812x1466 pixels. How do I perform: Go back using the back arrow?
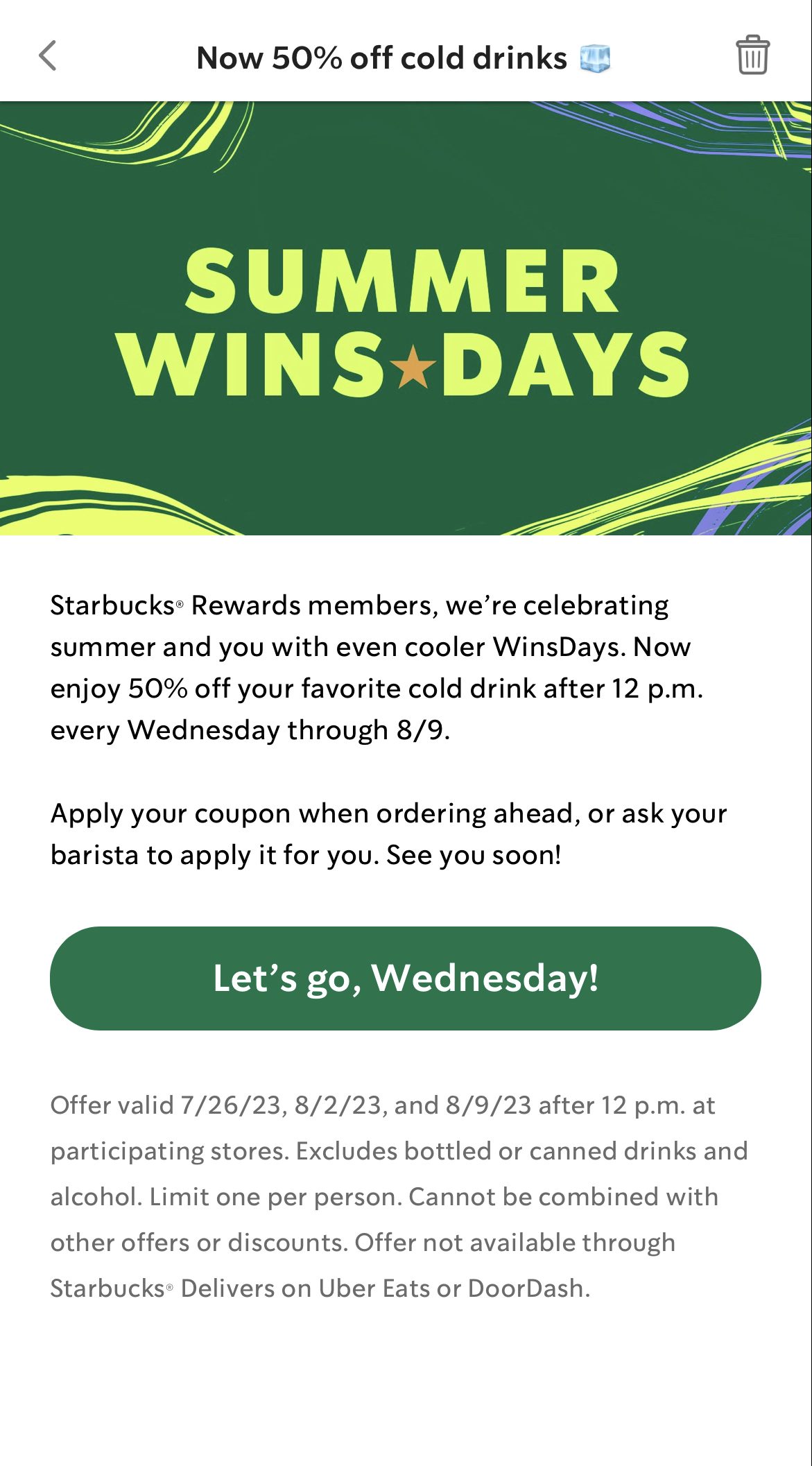click(x=47, y=56)
